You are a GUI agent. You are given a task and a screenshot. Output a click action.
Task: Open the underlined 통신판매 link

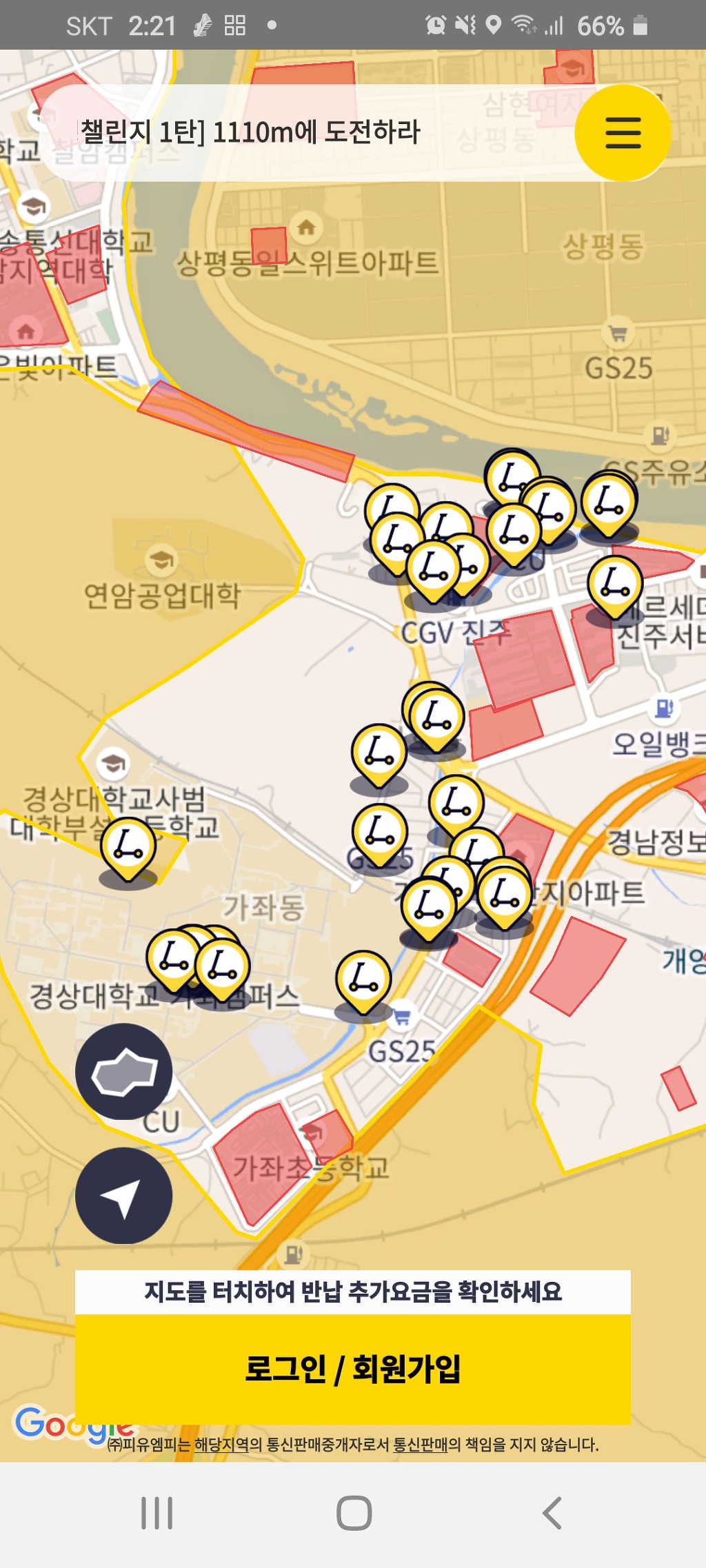point(420,1445)
